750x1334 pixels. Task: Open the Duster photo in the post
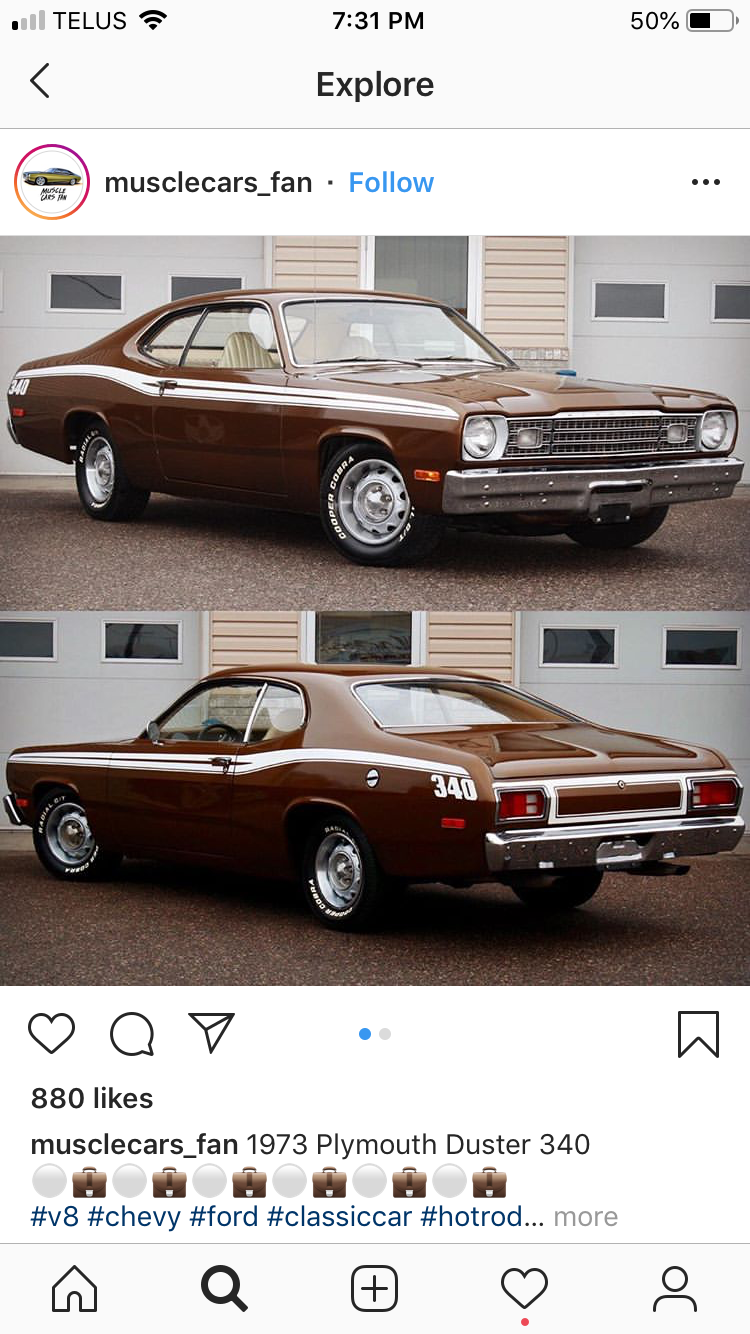(375, 610)
